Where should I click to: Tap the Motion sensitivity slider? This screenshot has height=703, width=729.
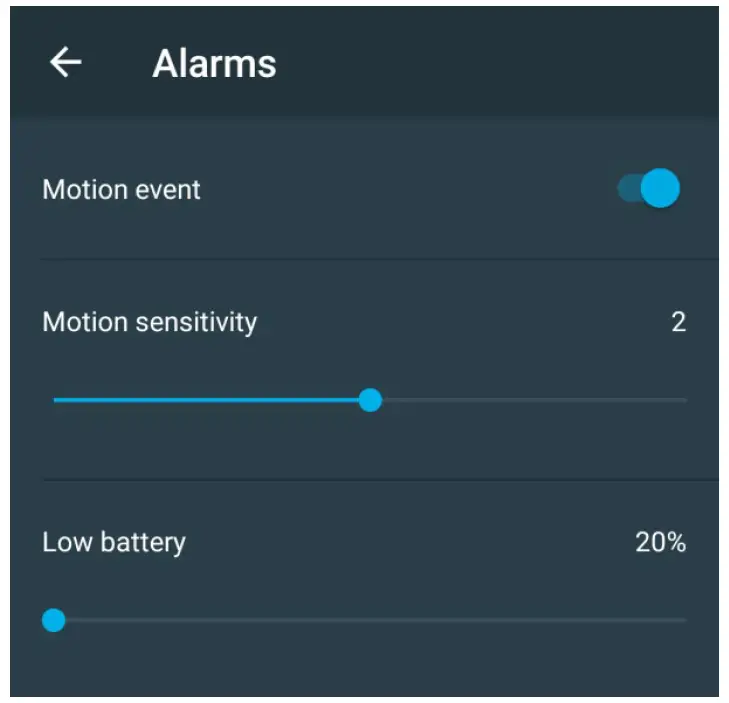tap(370, 400)
